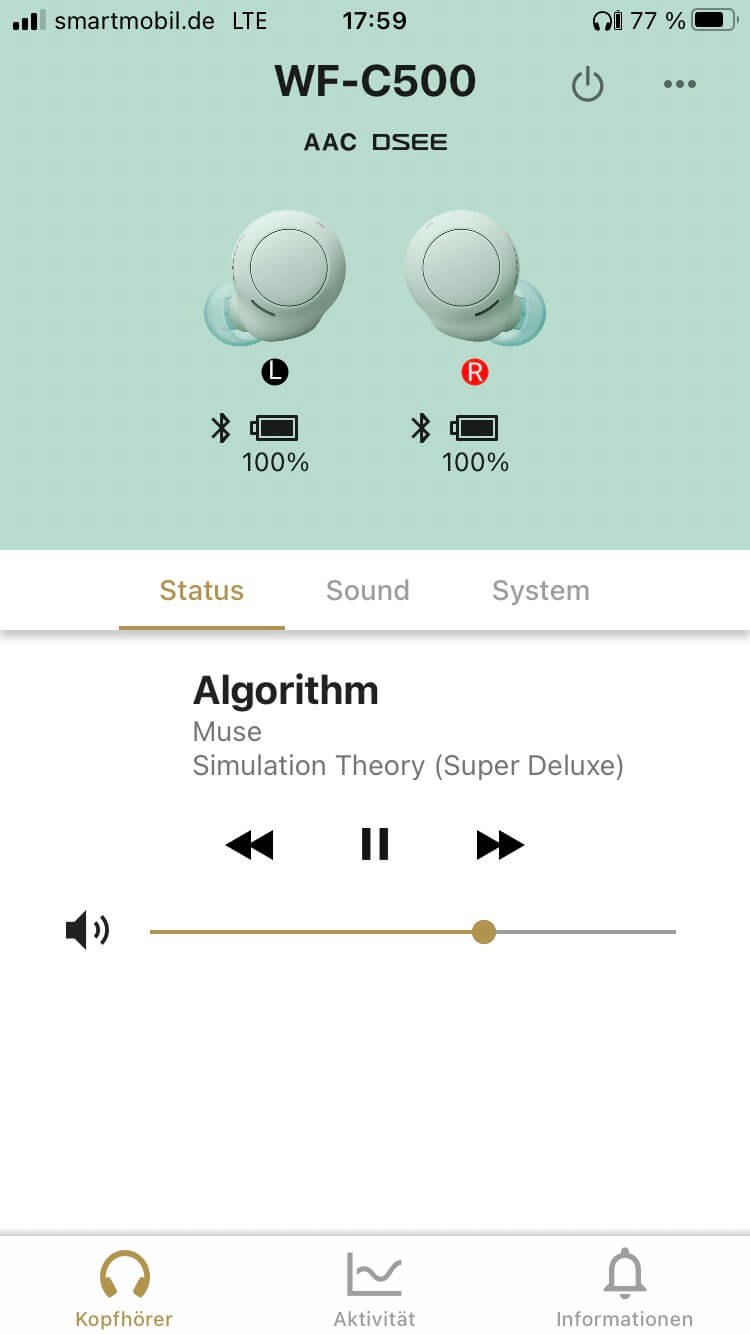
Task: Open the three-dot overflow menu
Action: (x=679, y=85)
